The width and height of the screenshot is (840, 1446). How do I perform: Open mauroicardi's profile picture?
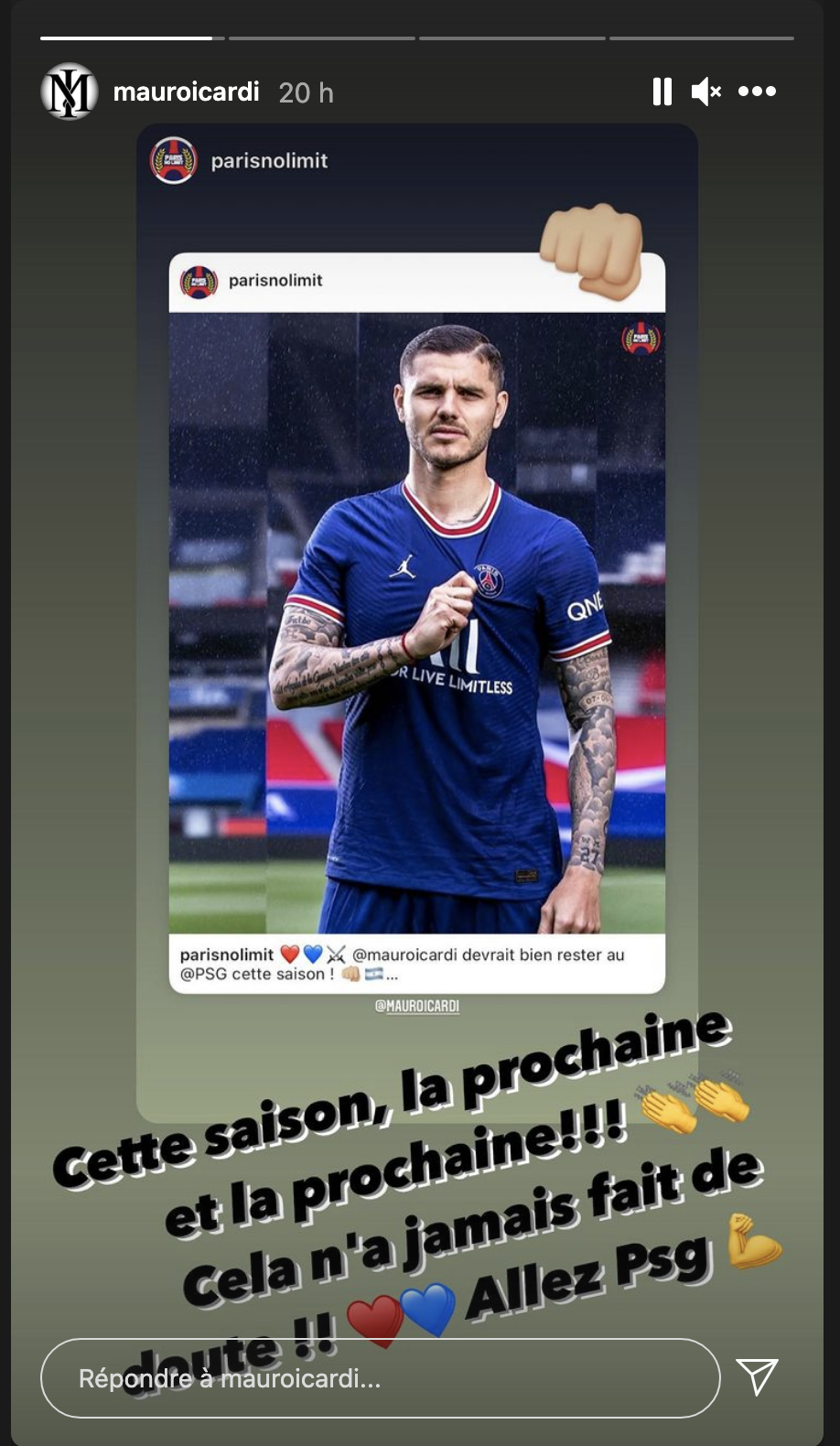(70, 92)
